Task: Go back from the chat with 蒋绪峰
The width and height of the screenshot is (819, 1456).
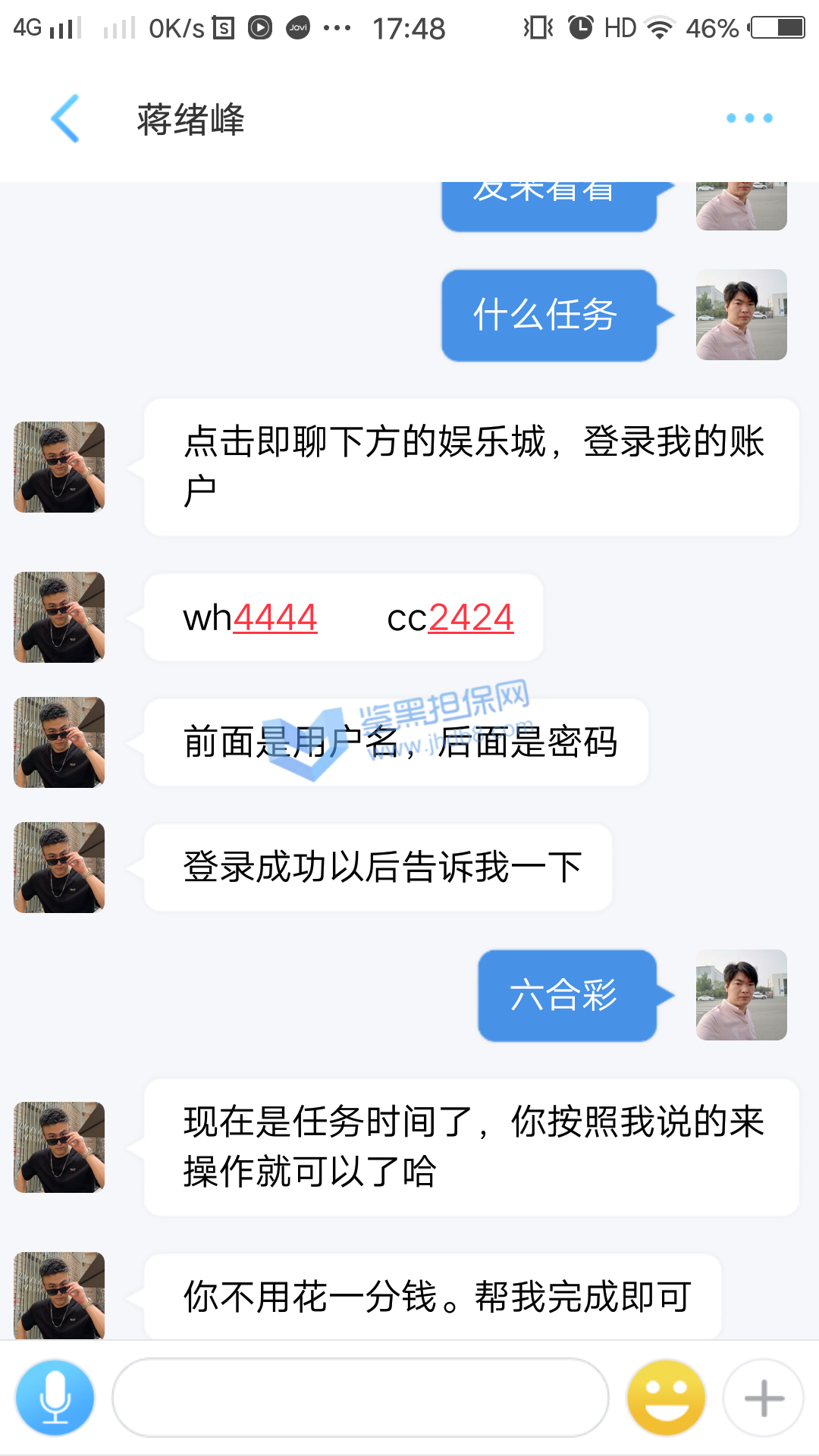Action: click(x=65, y=118)
